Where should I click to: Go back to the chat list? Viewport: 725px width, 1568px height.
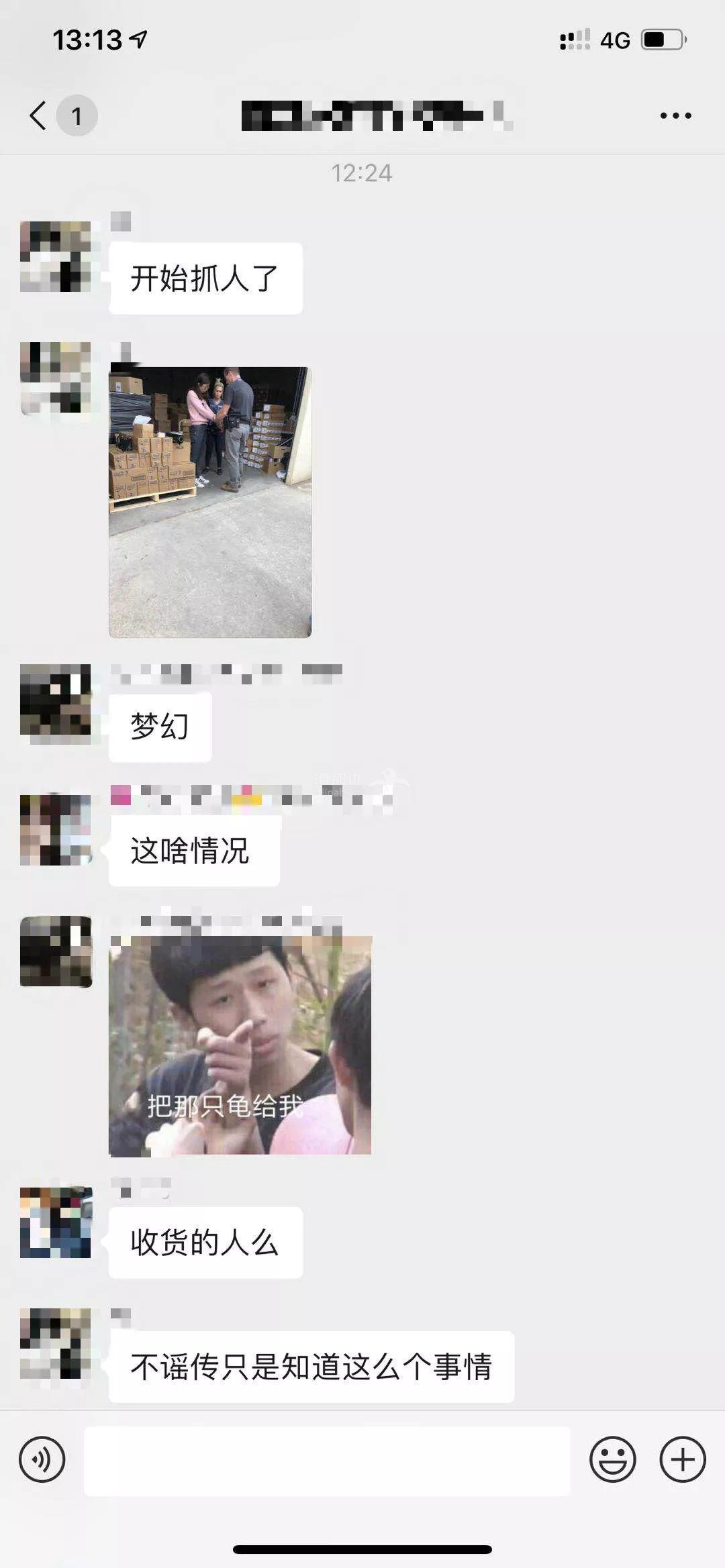(39, 115)
